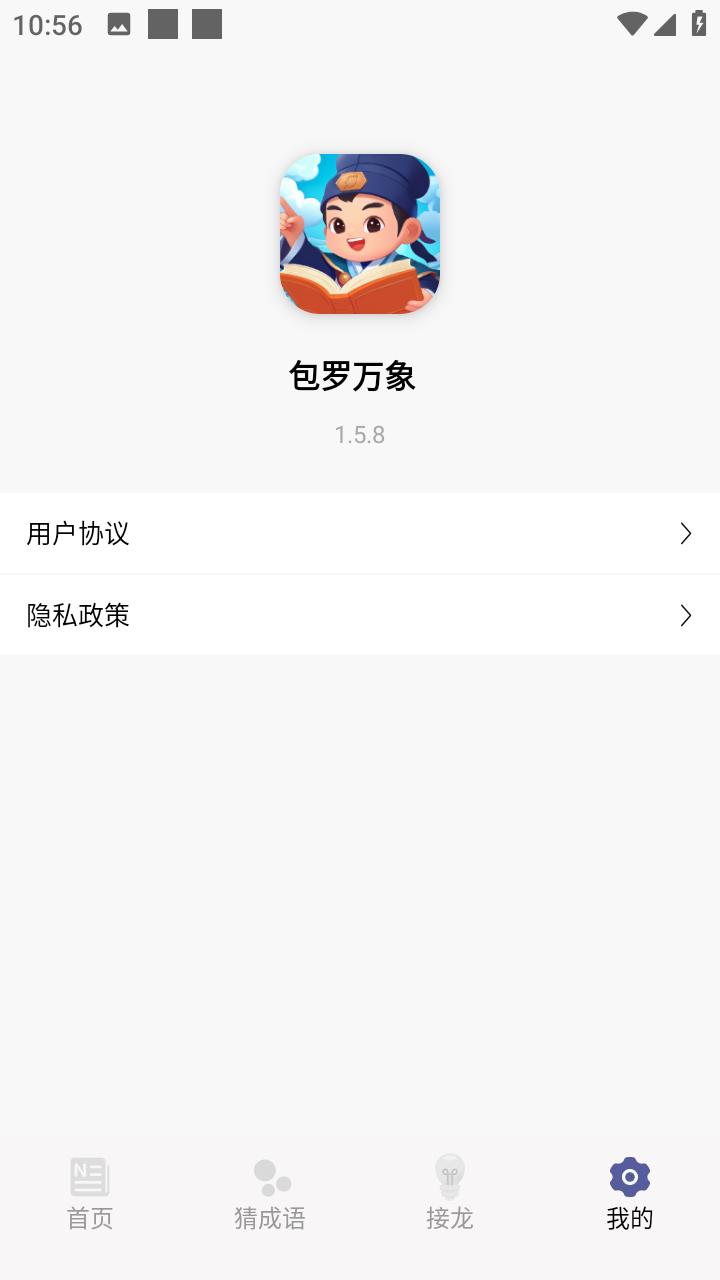
Task: Open the 用户协议 row
Action: tap(360, 533)
